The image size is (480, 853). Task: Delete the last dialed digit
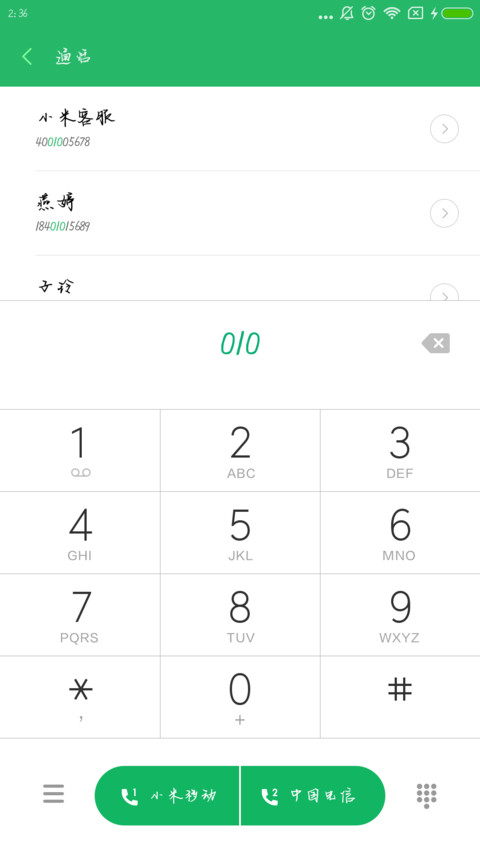[x=435, y=343]
